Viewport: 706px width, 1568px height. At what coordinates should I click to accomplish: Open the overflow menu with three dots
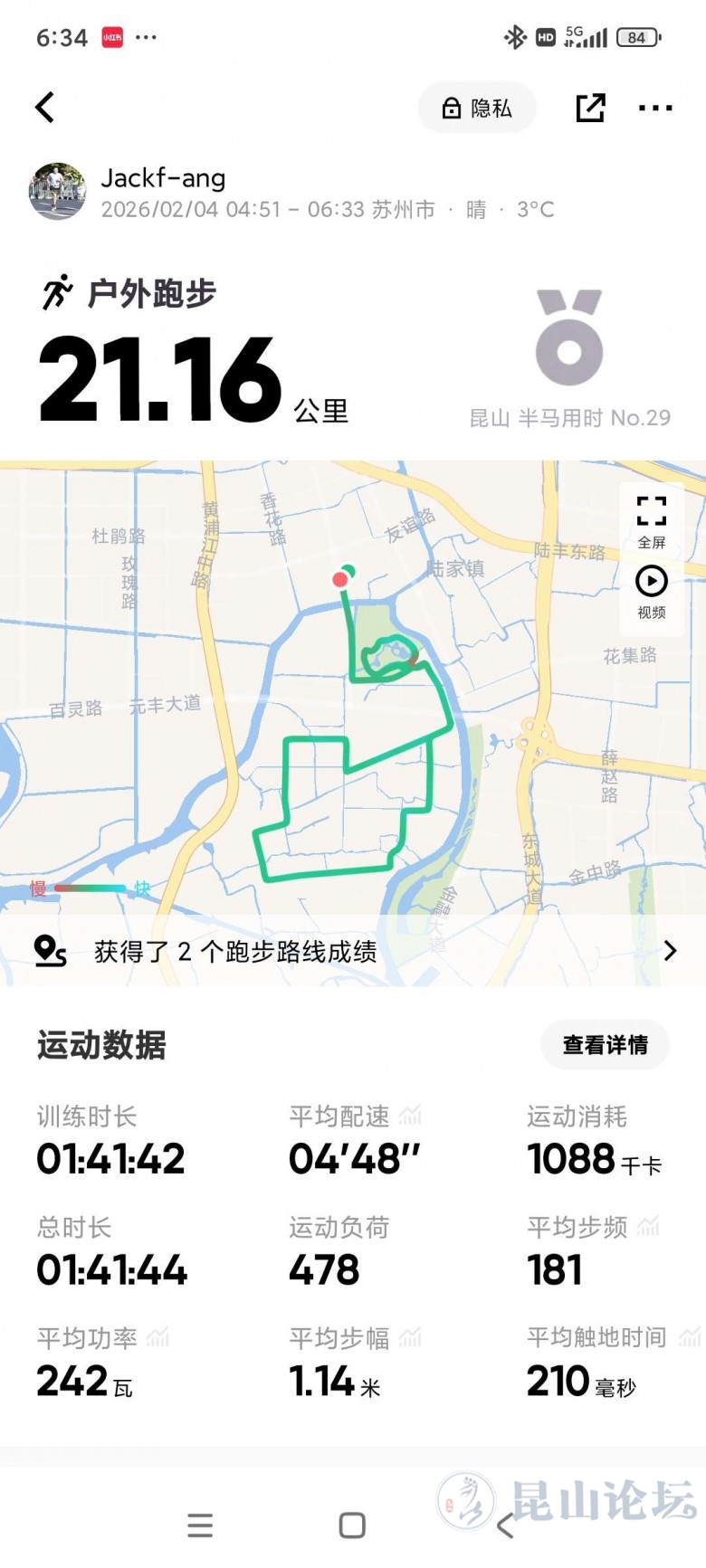655,108
